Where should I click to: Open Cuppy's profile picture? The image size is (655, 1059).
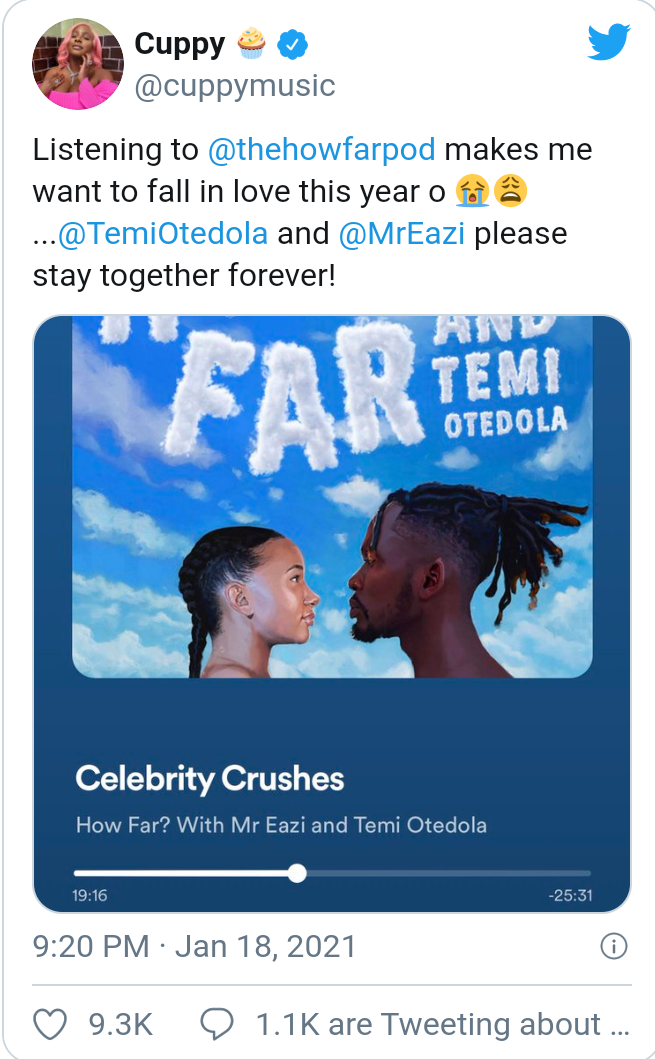(78, 63)
